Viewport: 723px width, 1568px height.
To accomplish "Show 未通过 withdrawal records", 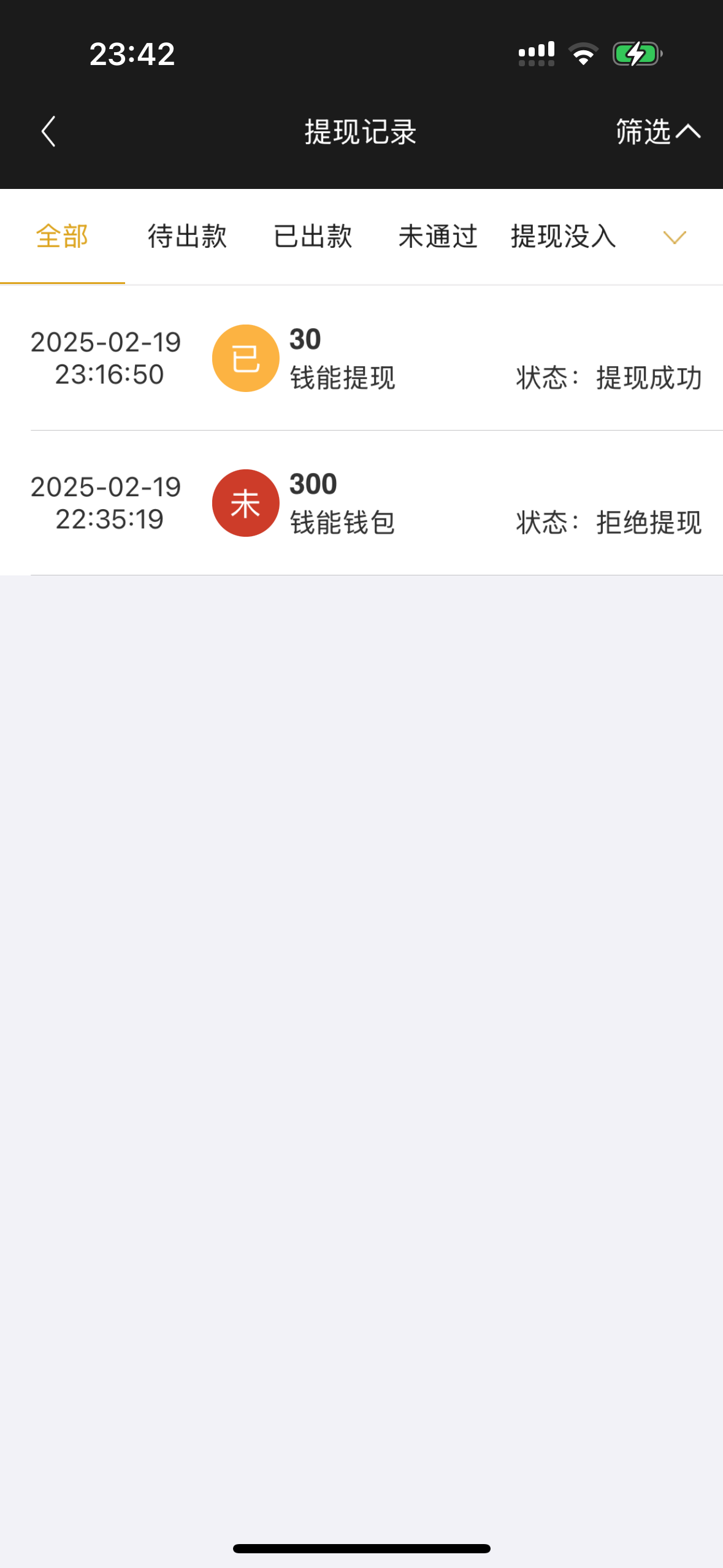I will (438, 237).
